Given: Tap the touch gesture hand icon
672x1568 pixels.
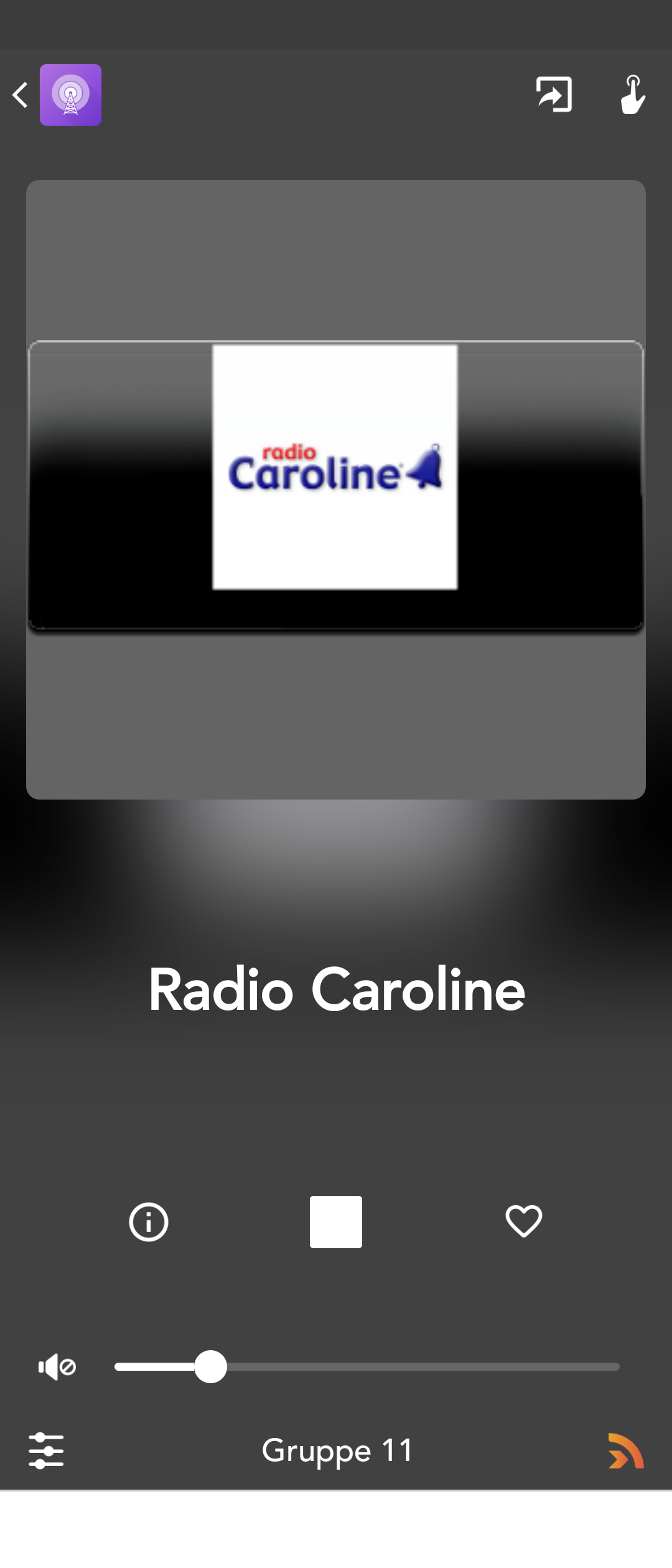Looking at the screenshot, I should coord(632,95).
